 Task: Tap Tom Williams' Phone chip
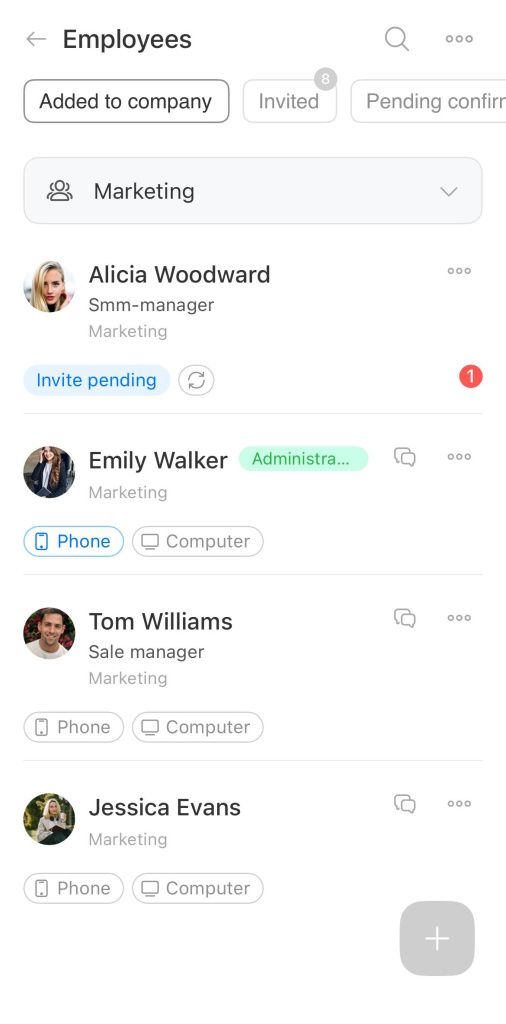(x=74, y=727)
